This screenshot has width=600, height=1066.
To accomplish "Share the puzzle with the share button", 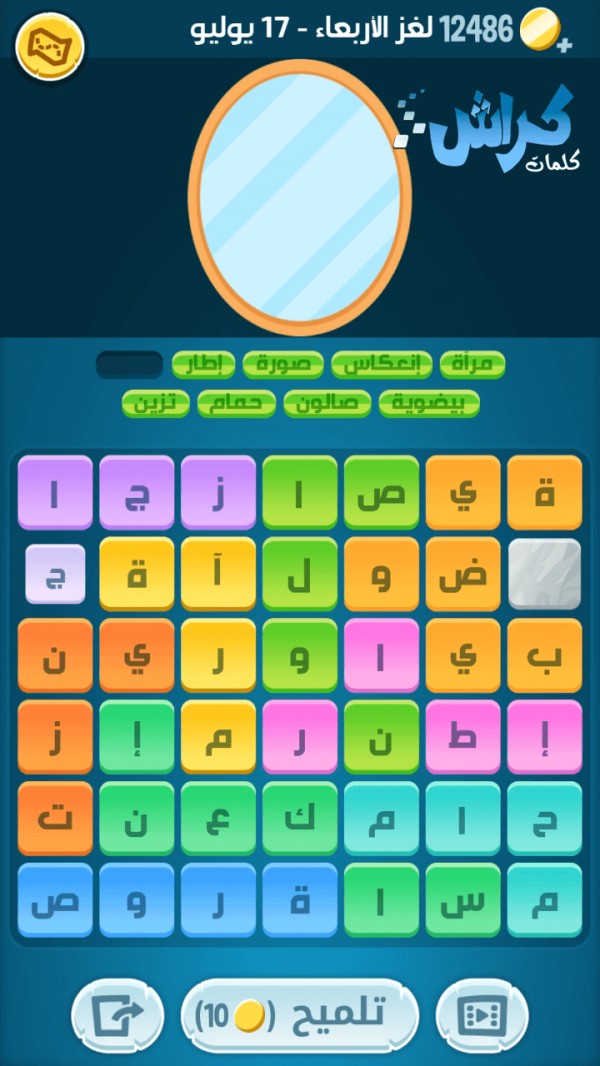I will click(x=117, y=1015).
